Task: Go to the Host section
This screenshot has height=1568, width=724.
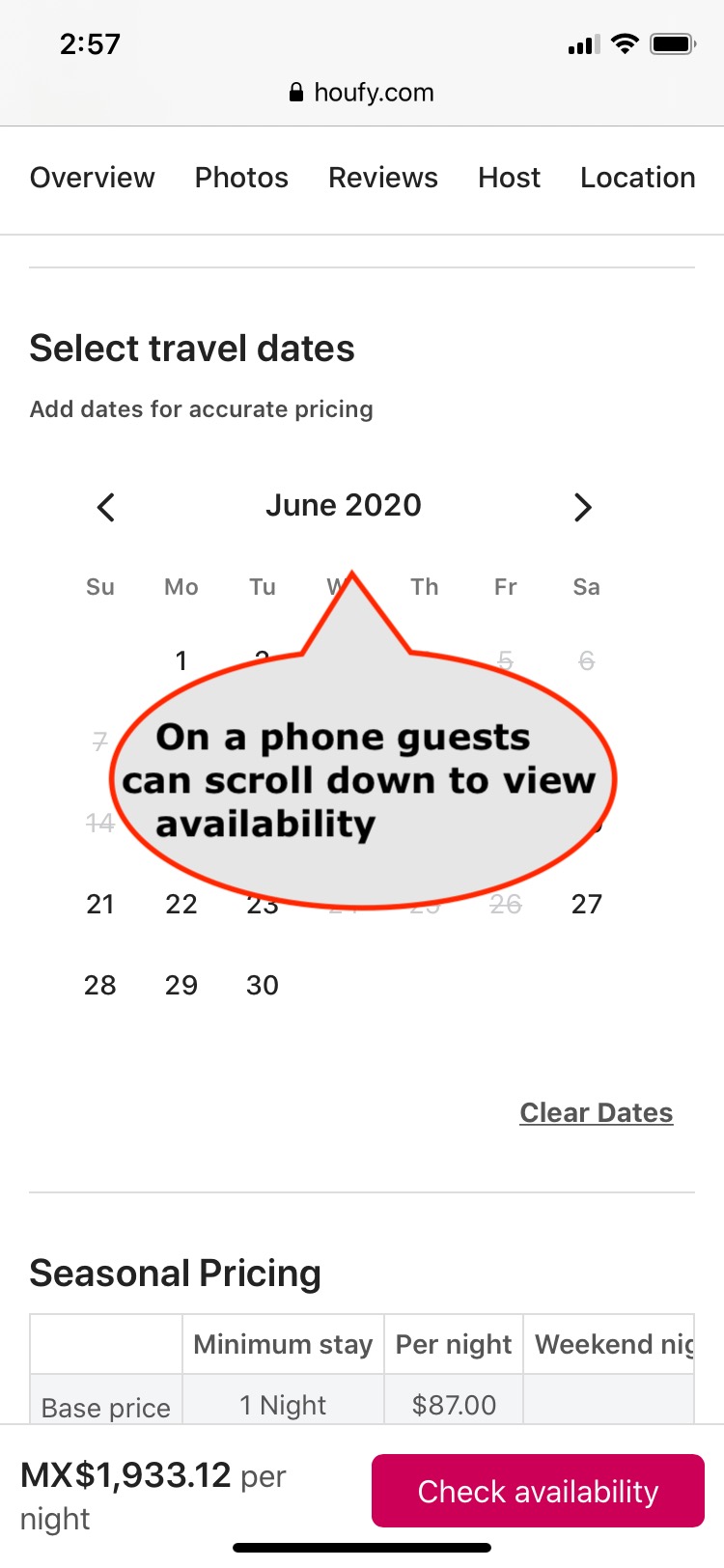Action: click(x=509, y=178)
